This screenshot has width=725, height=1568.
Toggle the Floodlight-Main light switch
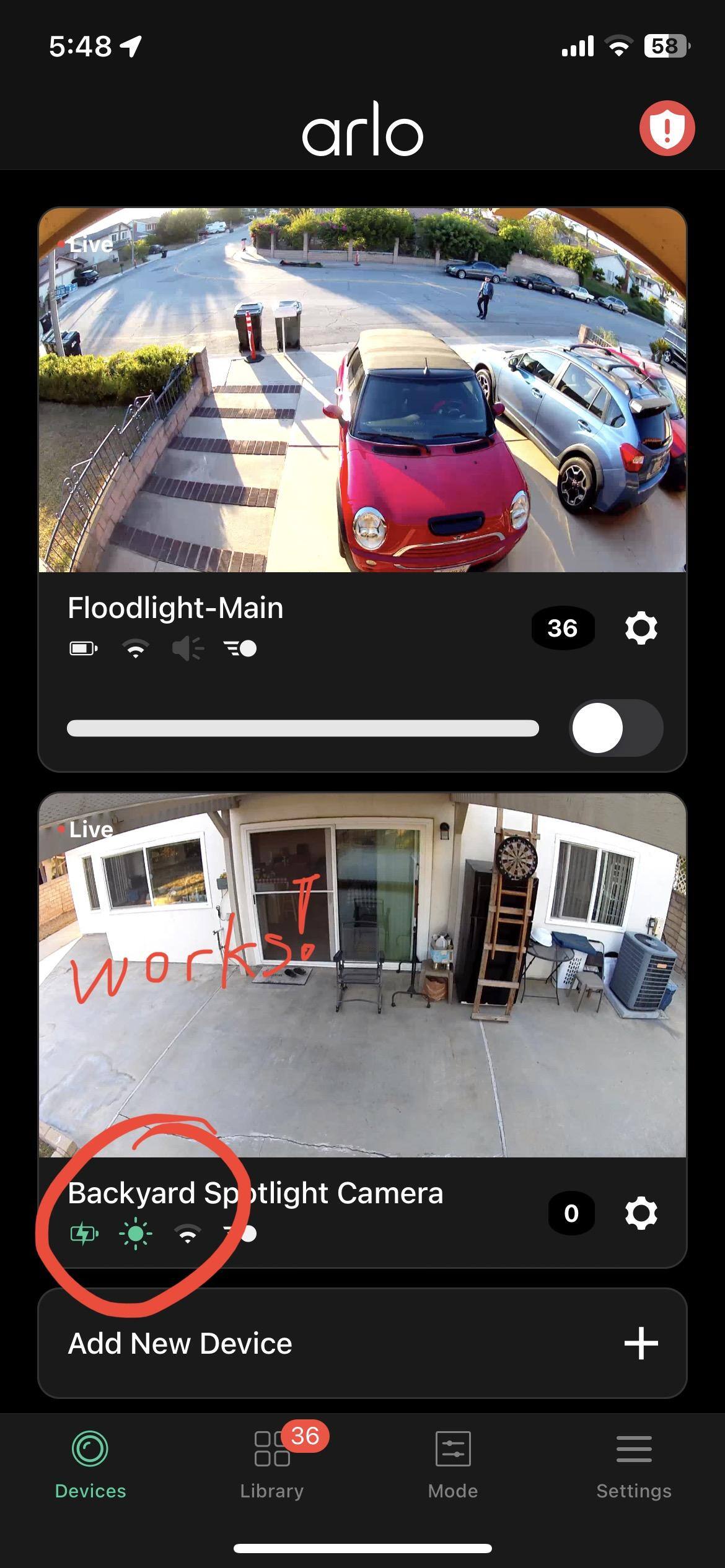615,728
